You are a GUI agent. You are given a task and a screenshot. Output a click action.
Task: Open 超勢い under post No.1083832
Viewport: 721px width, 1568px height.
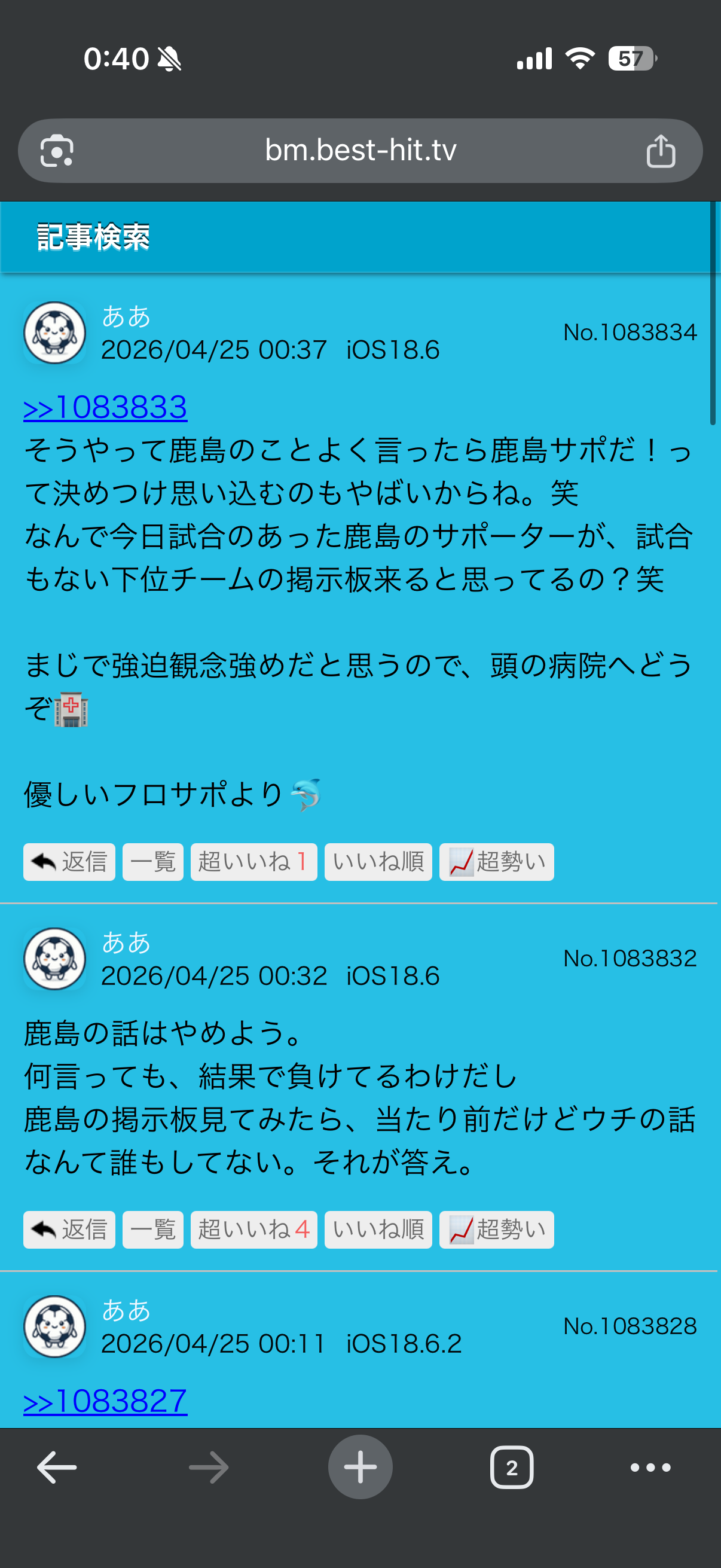(x=496, y=1229)
